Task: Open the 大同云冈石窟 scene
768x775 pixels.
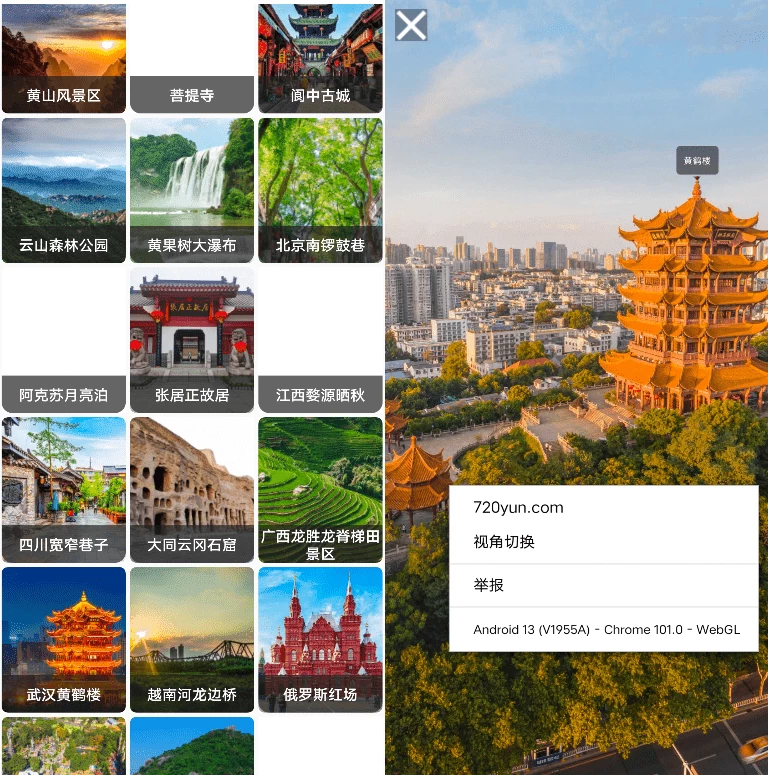Action: (192, 490)
